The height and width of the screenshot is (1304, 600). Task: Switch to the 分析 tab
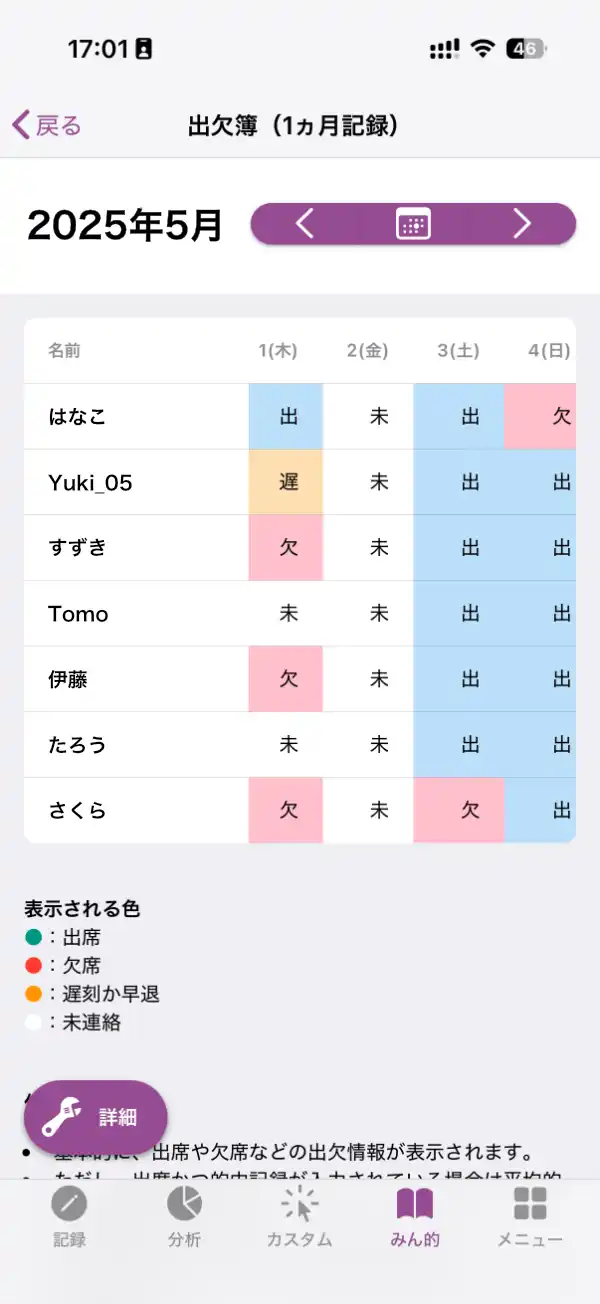(184, 1217)
